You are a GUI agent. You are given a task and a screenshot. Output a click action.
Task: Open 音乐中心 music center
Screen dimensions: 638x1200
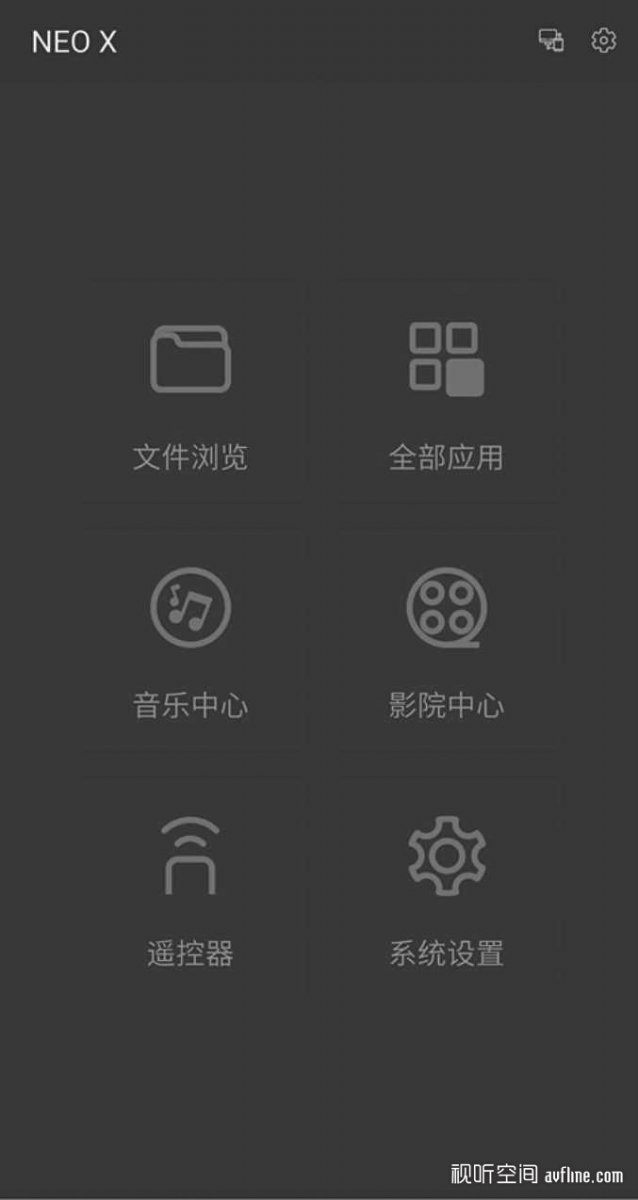[191, 640]
